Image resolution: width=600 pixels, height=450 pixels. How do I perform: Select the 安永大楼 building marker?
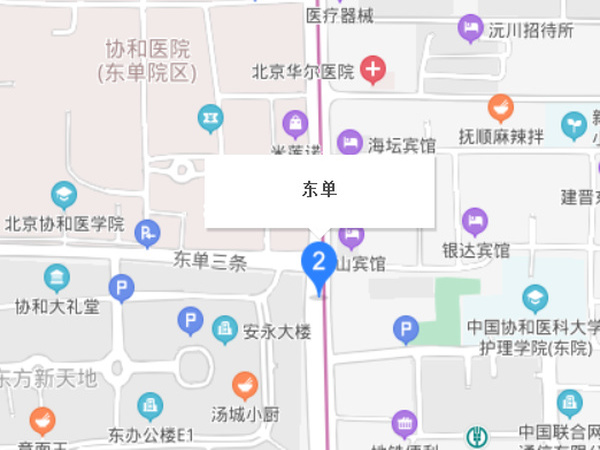pos(224,328)
